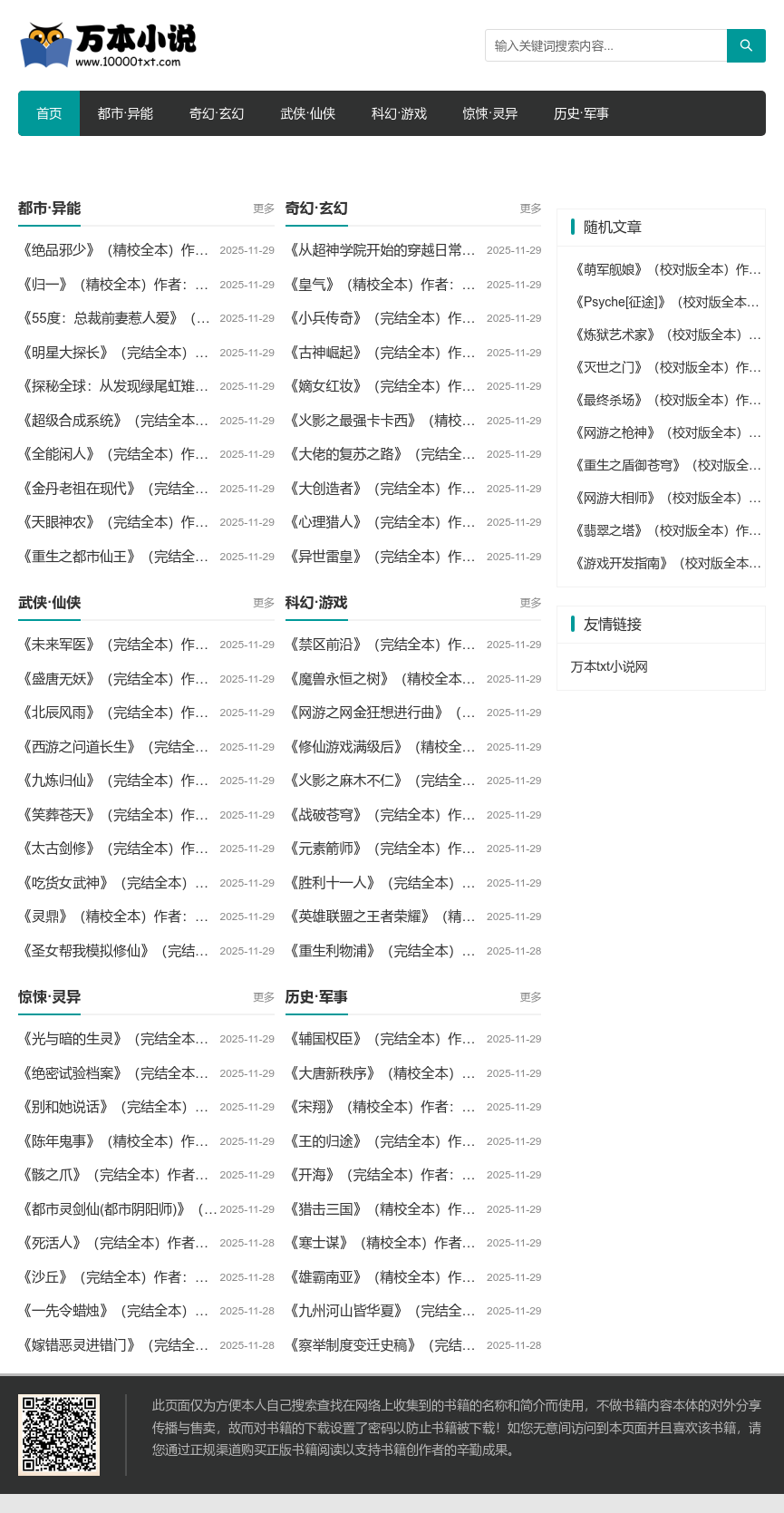View 更多 for the 历史·军事 section
The width and height of the screenshot is (784, 1513).
530,997
